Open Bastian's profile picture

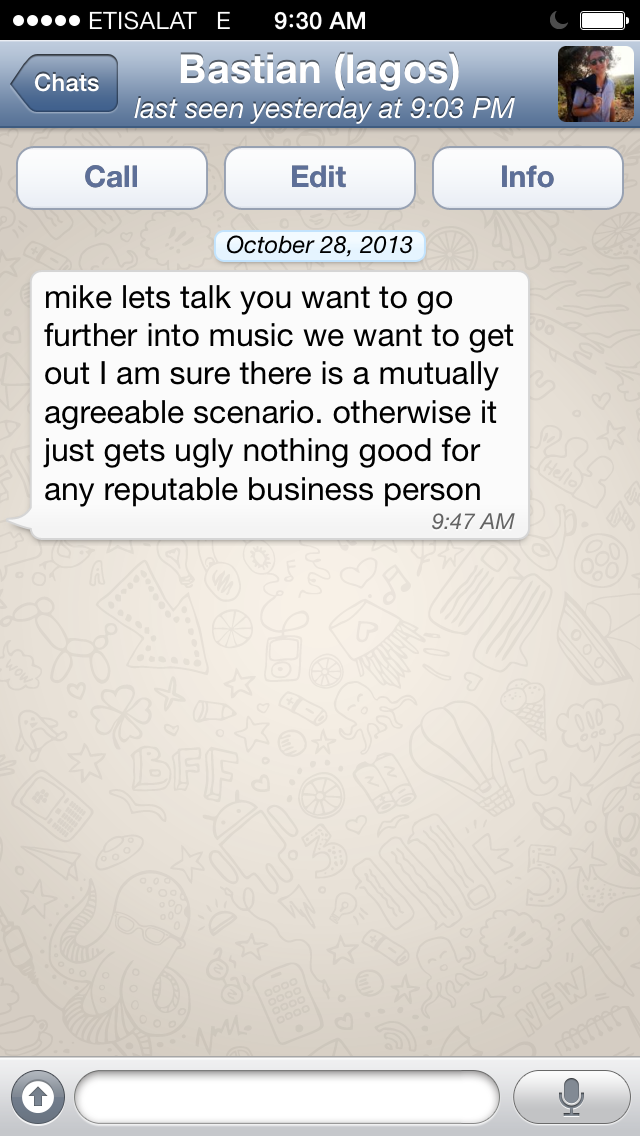click(x=596, y=84)
